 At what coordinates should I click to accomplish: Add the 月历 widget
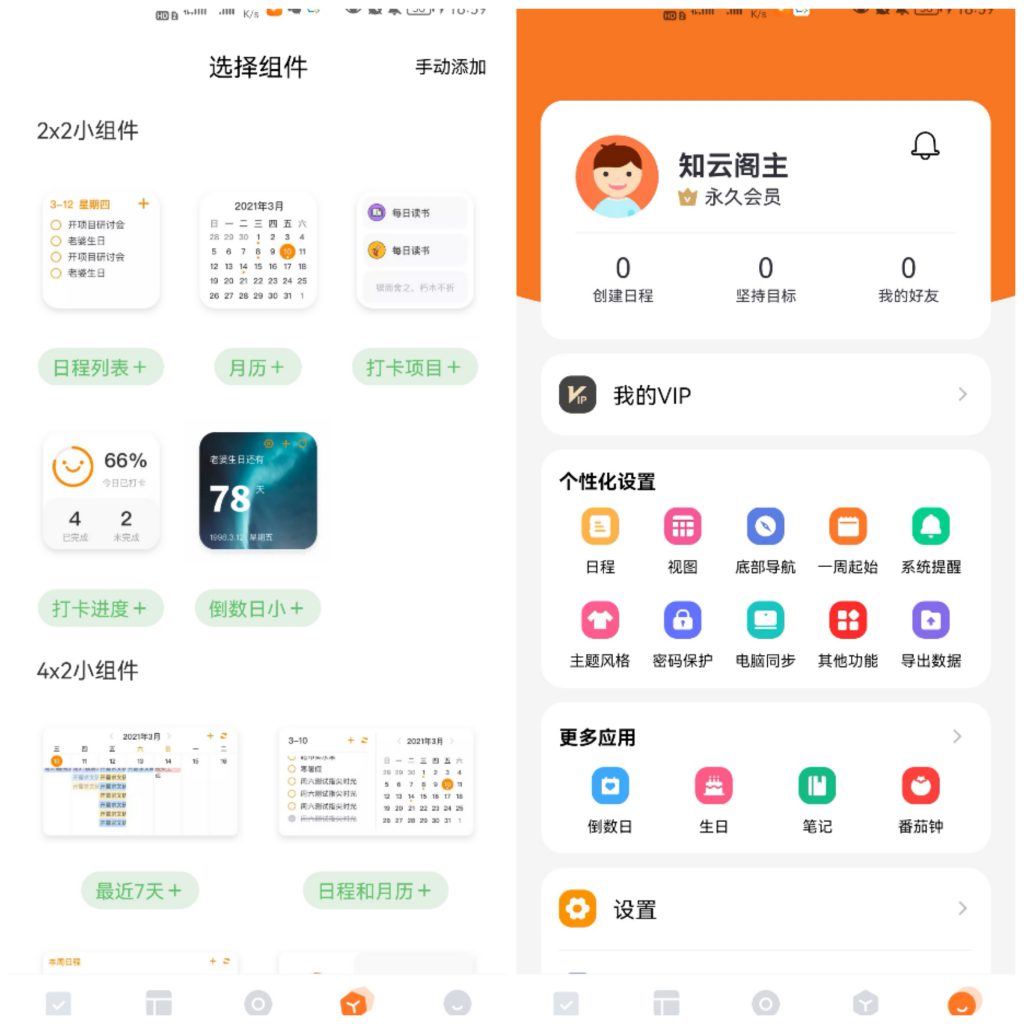point(257,368)
